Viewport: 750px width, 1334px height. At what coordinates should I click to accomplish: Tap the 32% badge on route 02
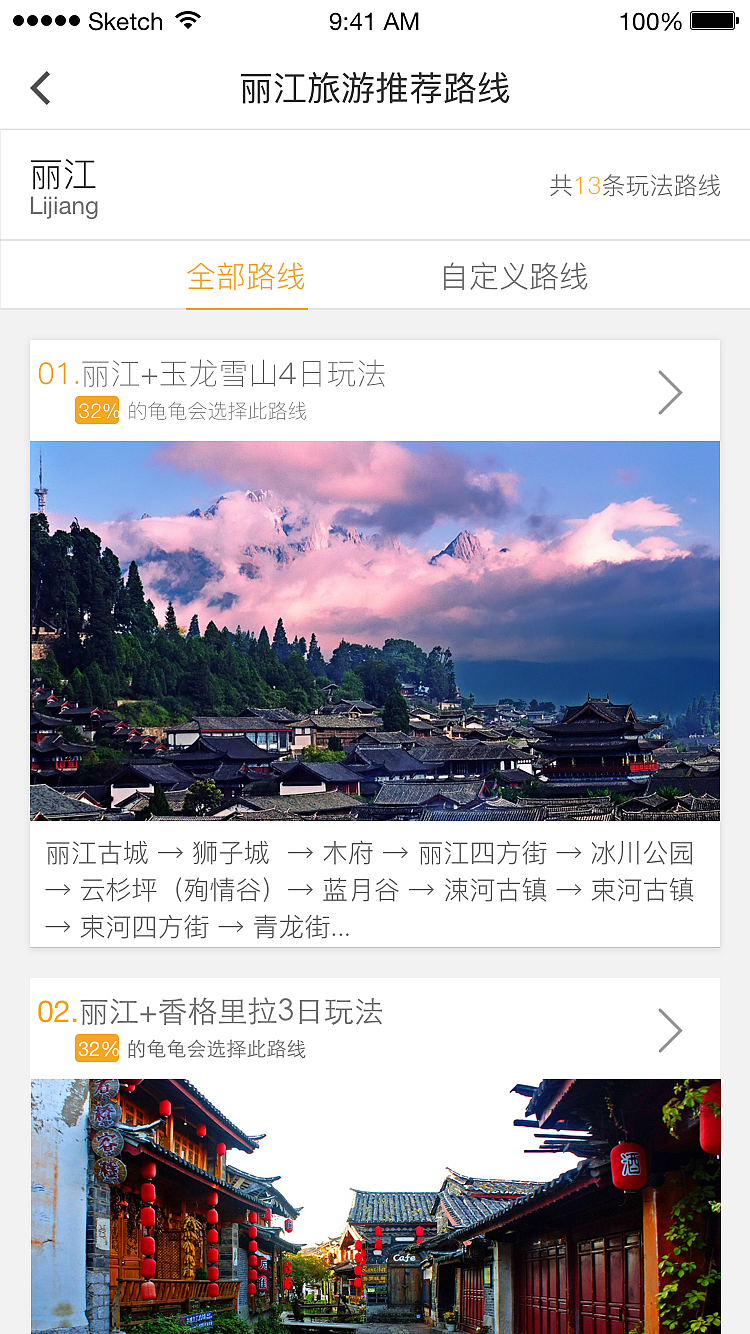[97, 1048]
